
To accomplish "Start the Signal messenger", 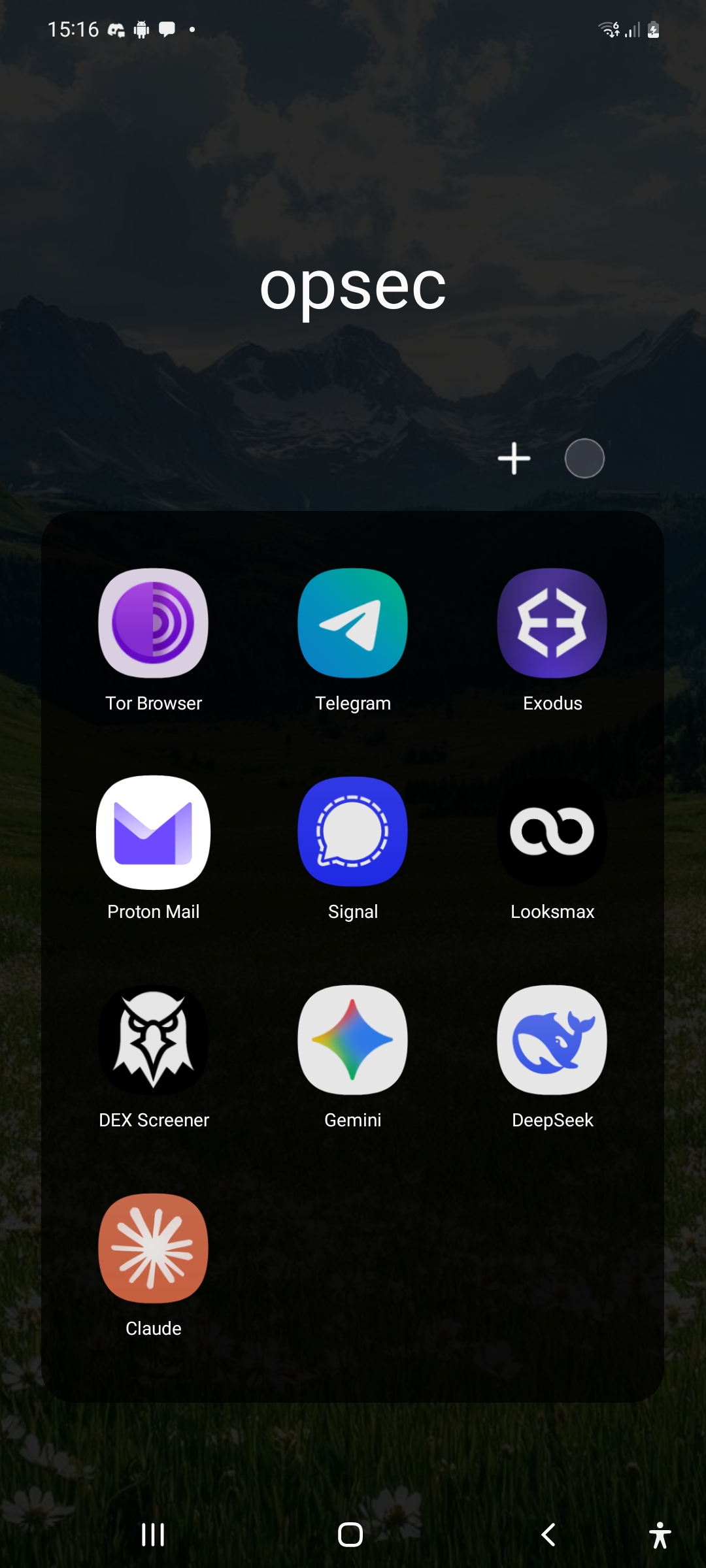I will pos(352,830).
